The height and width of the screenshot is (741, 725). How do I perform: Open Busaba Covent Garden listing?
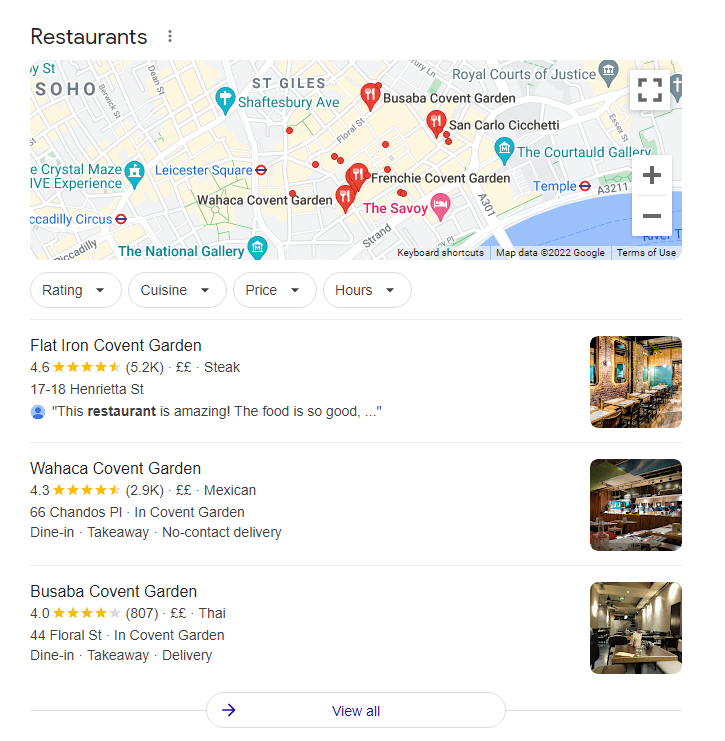(x=113, y=592)
